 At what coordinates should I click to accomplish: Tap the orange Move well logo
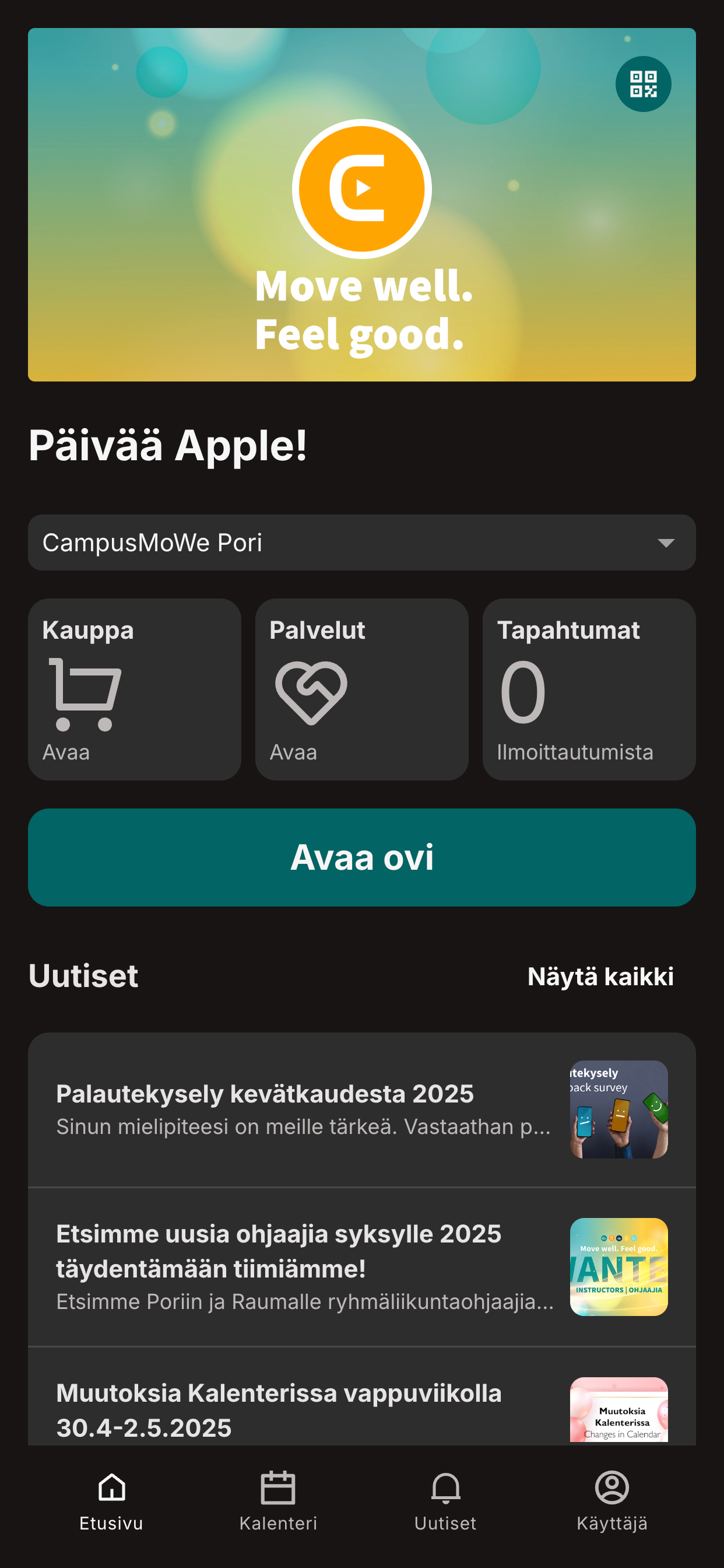coord(362,188)
